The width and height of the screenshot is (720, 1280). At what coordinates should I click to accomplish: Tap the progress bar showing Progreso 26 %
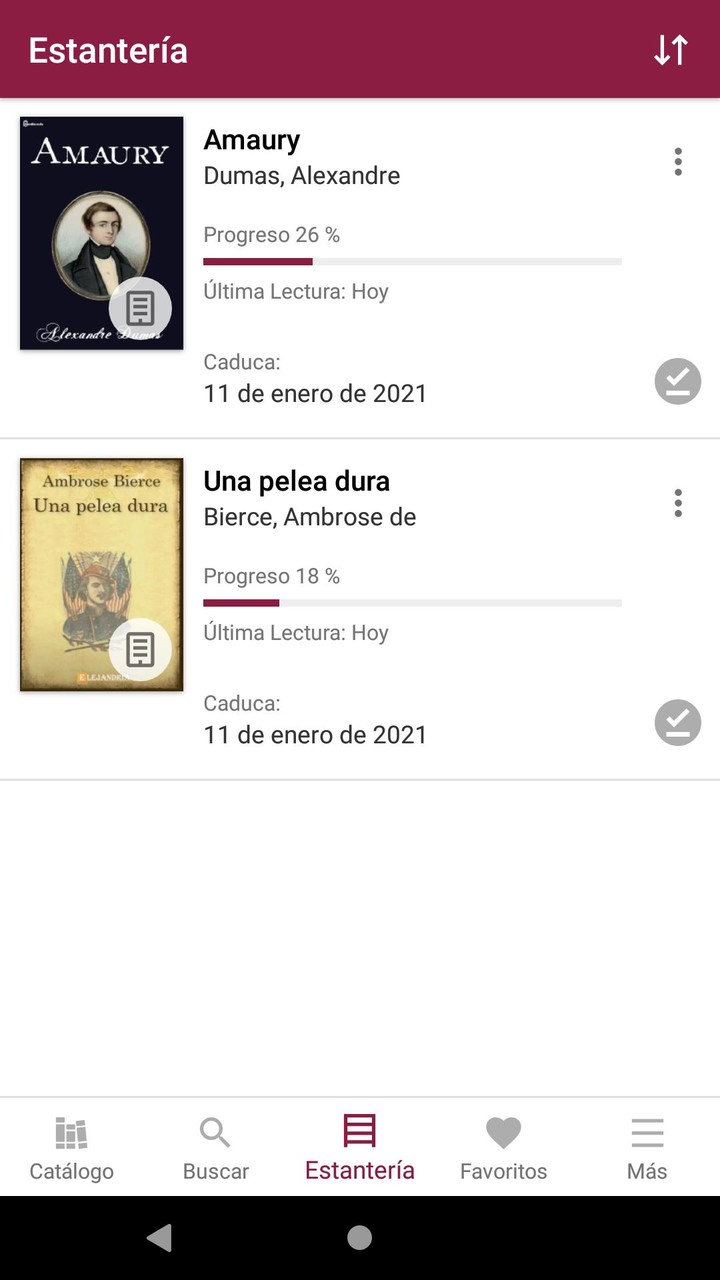412,261
